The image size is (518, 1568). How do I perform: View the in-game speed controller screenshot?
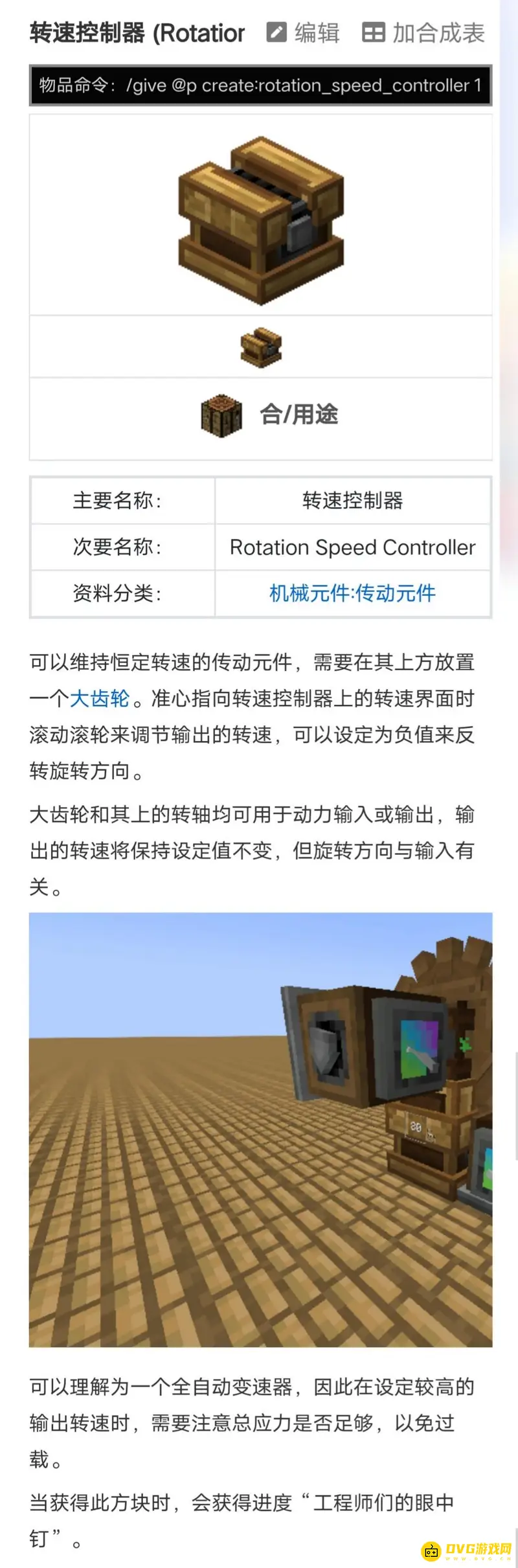tap(260, 1130)
